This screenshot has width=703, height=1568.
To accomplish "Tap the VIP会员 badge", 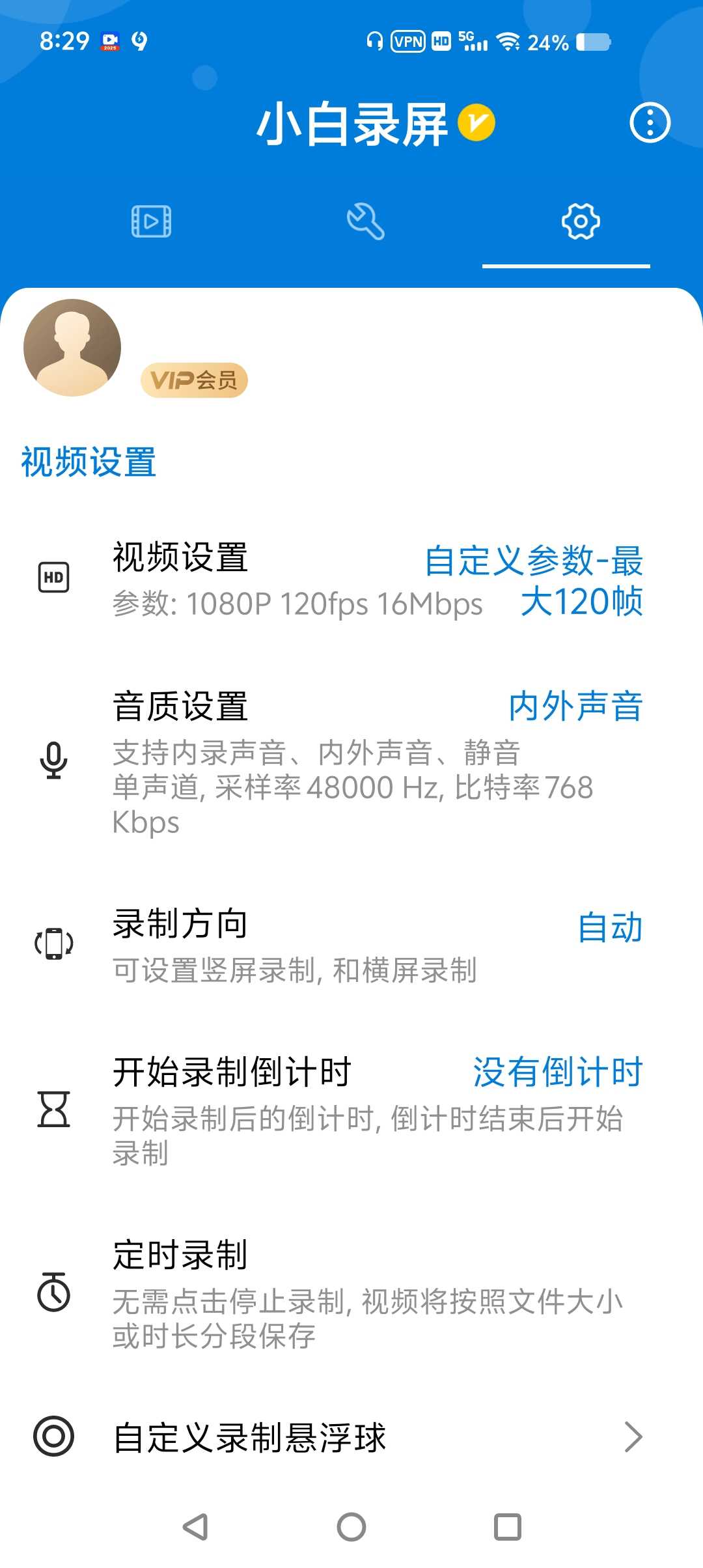I will pyautogui.click(x=194, y=380).
